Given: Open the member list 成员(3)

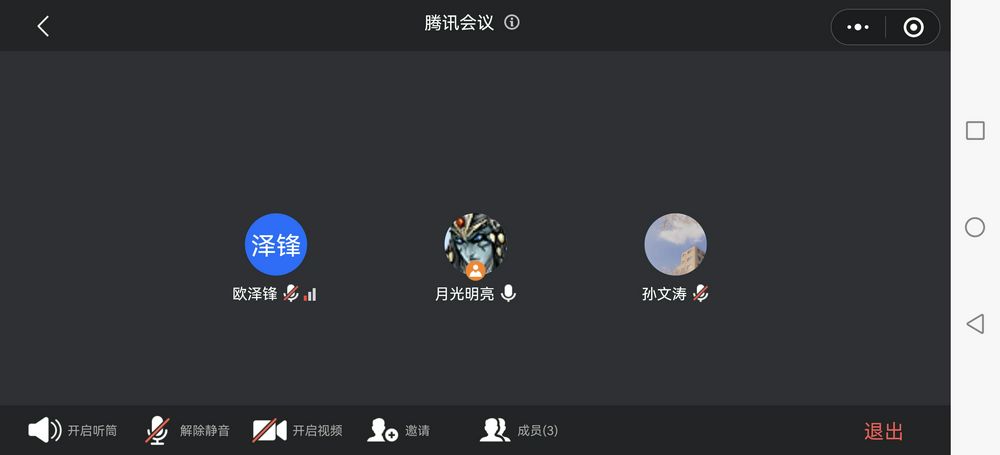Looking at the screenshot, I should tap(519, 430).
